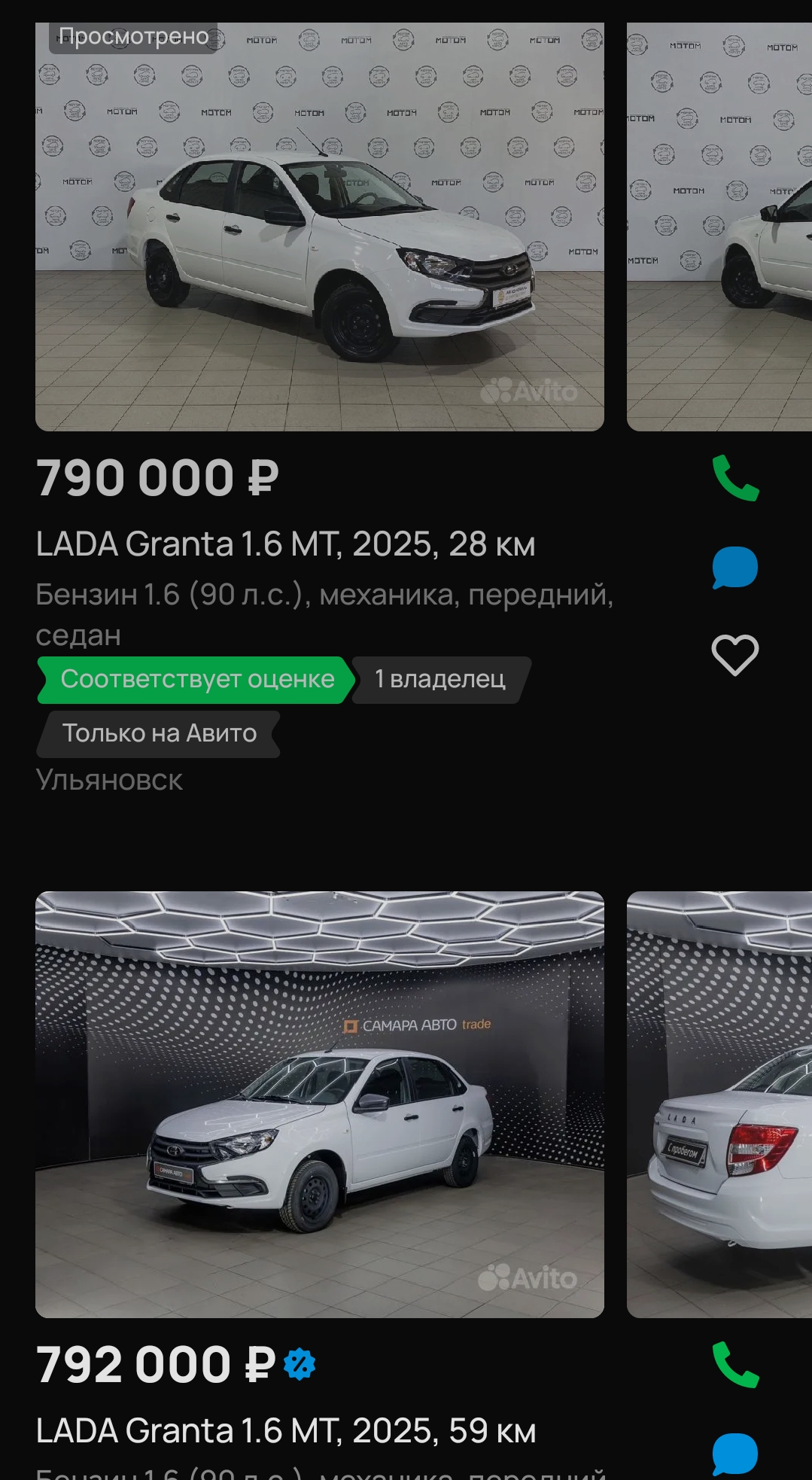View the rear photo of the 792 000 ₽ Granta
This screenshot has height=1480, width=812.
pyautogui.click(x=719, y=1104)
